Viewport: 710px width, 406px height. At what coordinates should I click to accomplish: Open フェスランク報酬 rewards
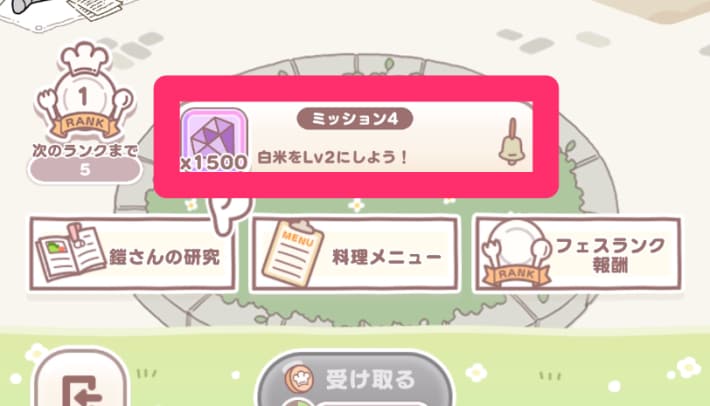(x=576, y=256)
